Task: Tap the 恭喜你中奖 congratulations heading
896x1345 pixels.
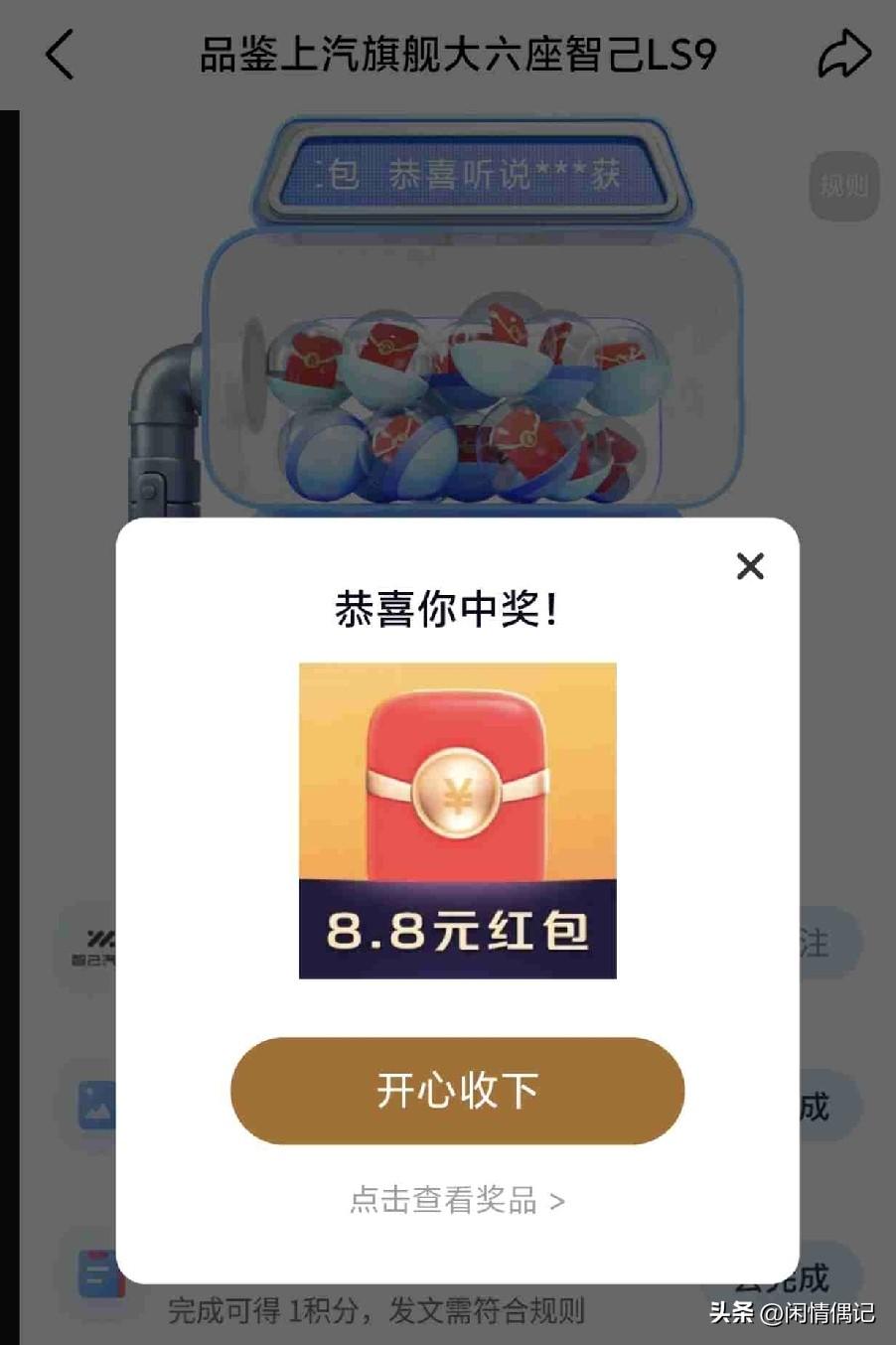Action: 447,609
